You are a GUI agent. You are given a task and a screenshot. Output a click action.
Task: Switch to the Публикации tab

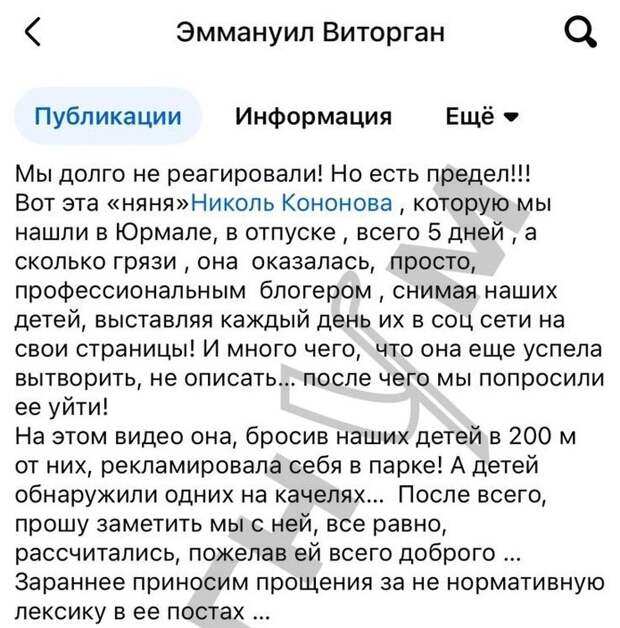point(108,116)
